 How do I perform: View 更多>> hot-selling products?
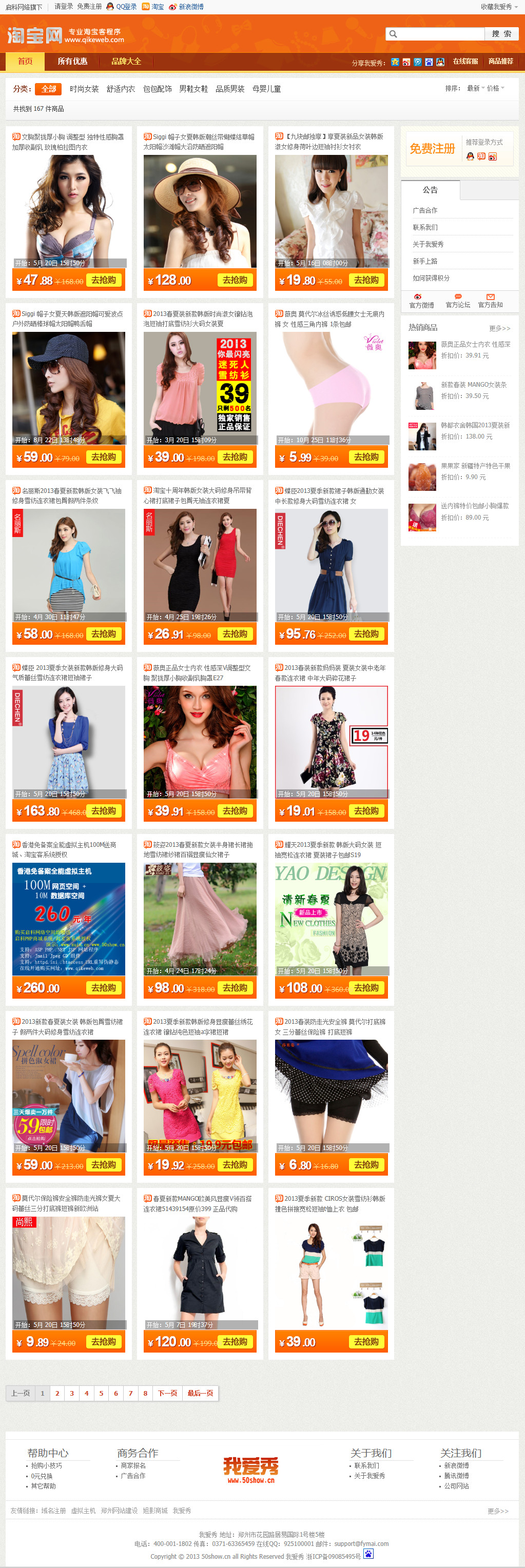[x=499, y=328]
